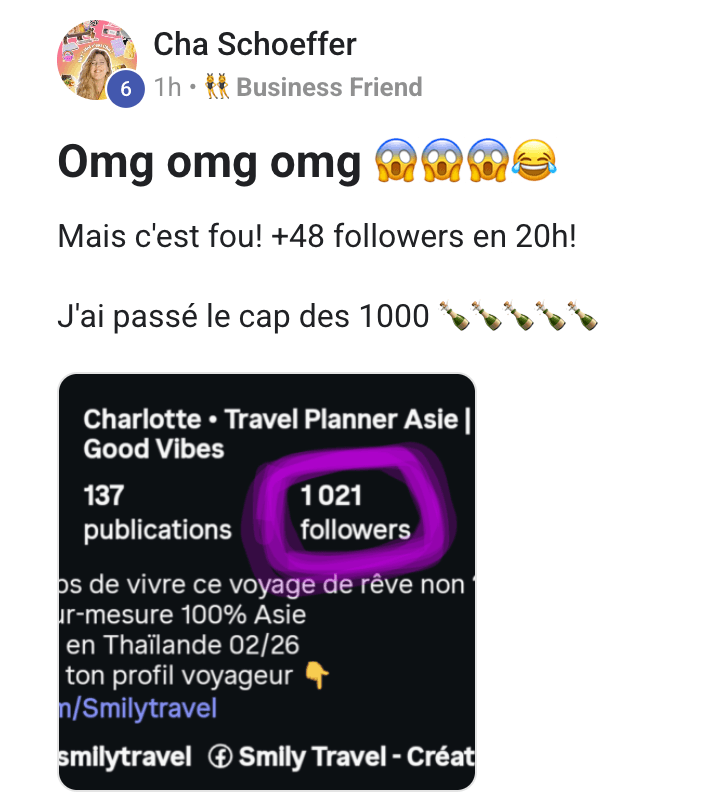Open Cha Schoeffer's profile picture

click(97, 59)
